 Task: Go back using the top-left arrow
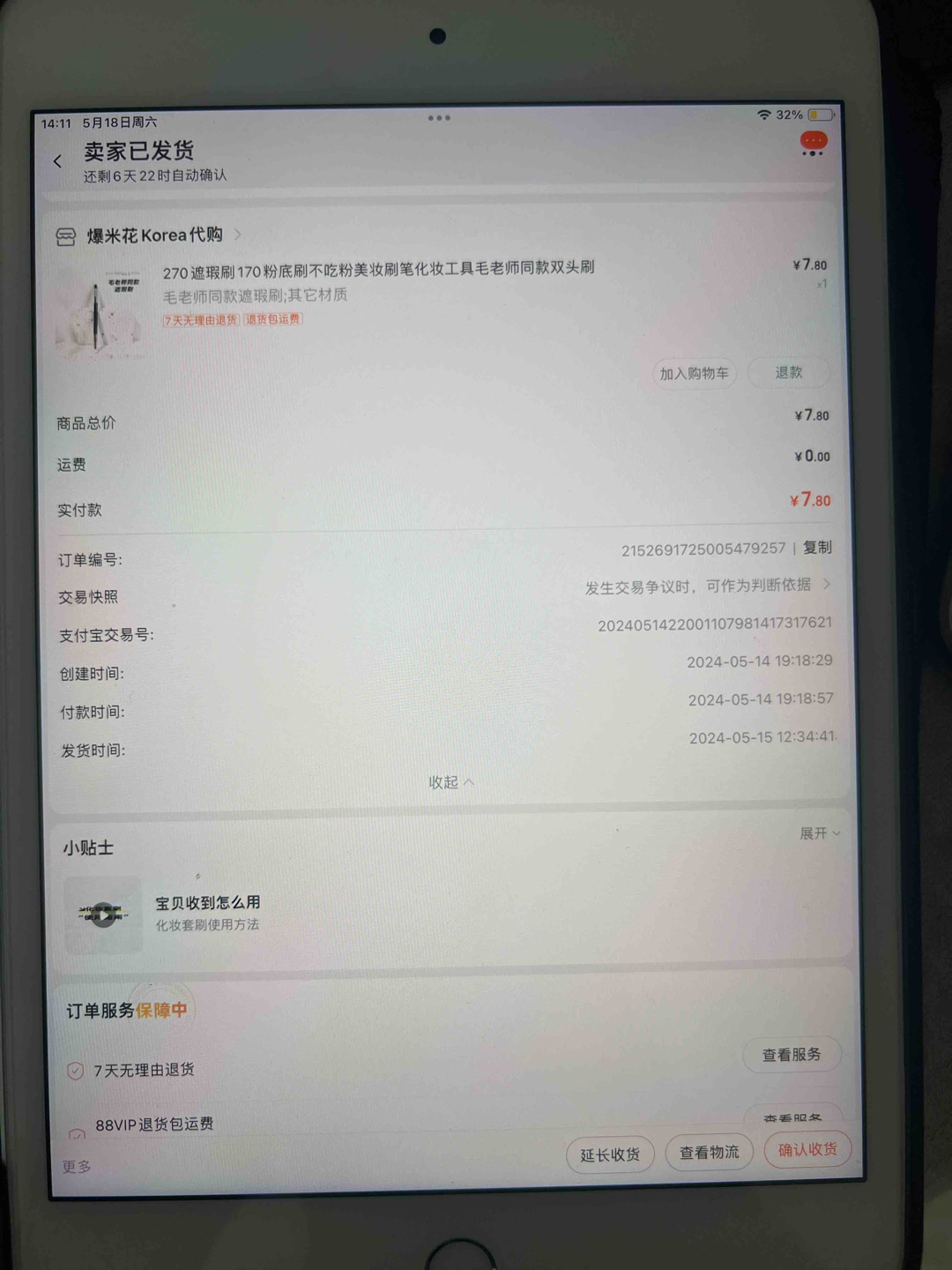pyautogui.click(x=57, y=161)
